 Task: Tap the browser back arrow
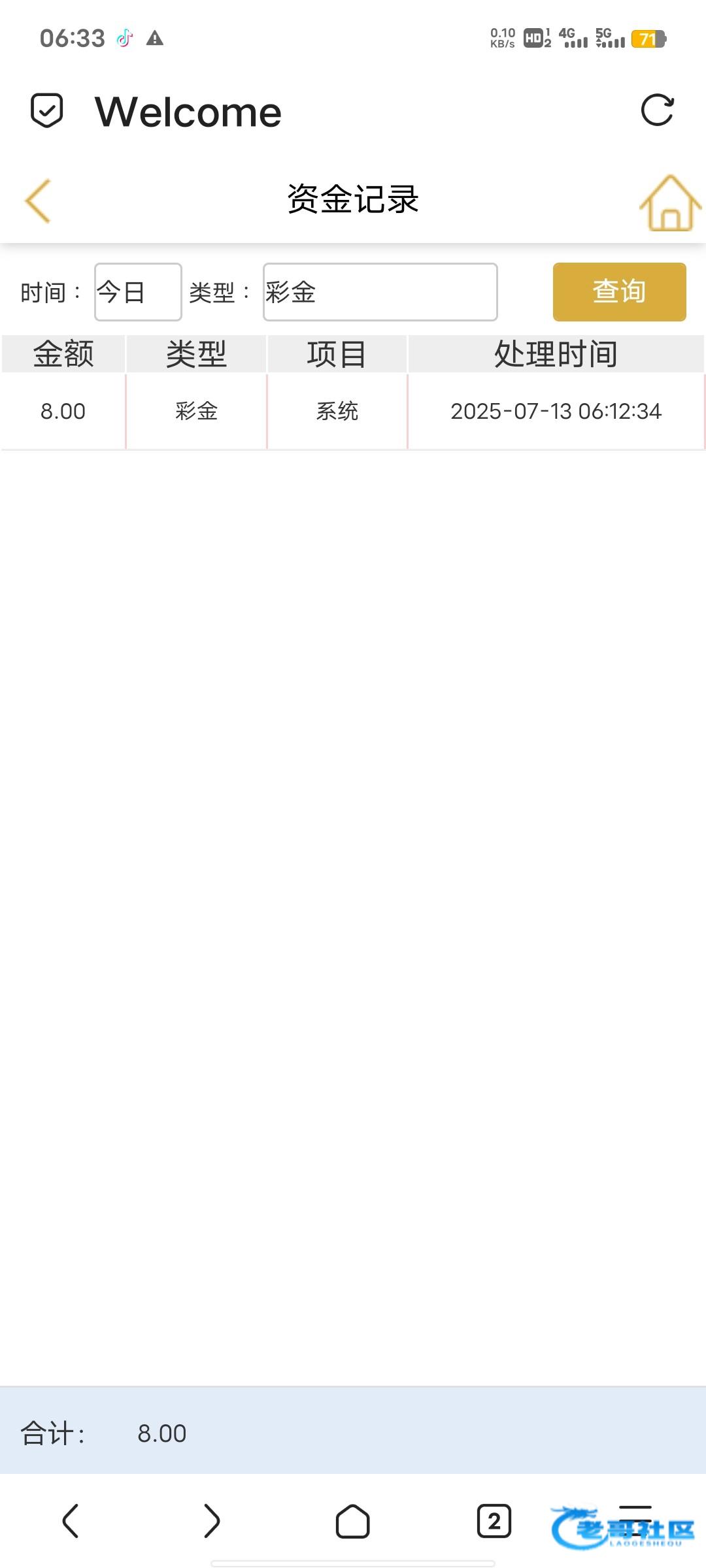pos(71,1520)
